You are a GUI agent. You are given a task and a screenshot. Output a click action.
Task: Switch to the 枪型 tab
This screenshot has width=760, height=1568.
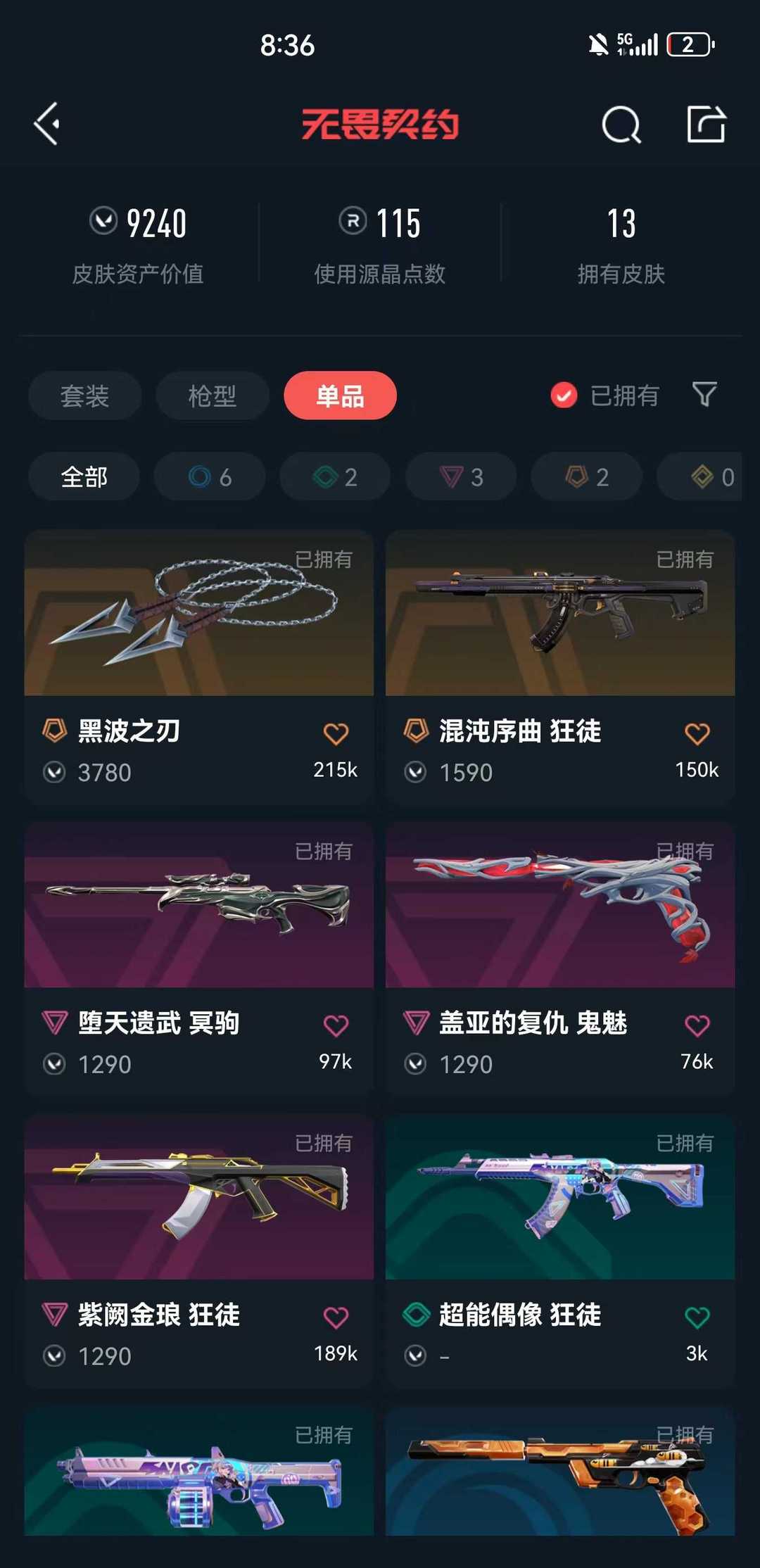(x=212, y=396)
